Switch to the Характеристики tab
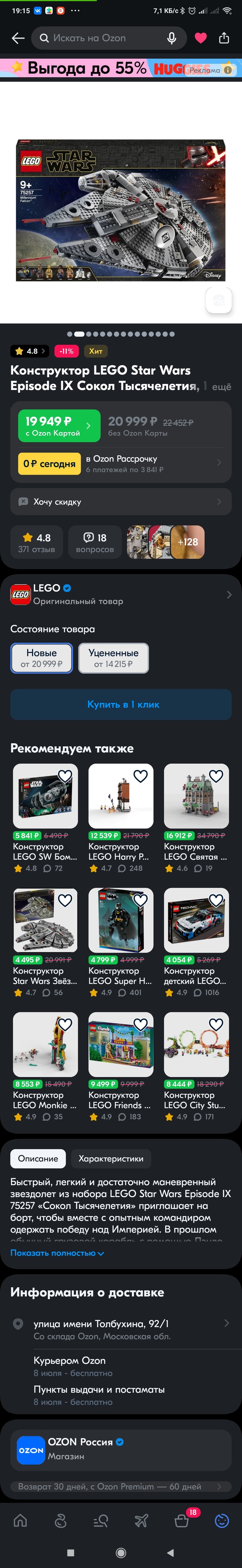The height and width of the screenshot is (1568, 242). [x=111, y=1158]
